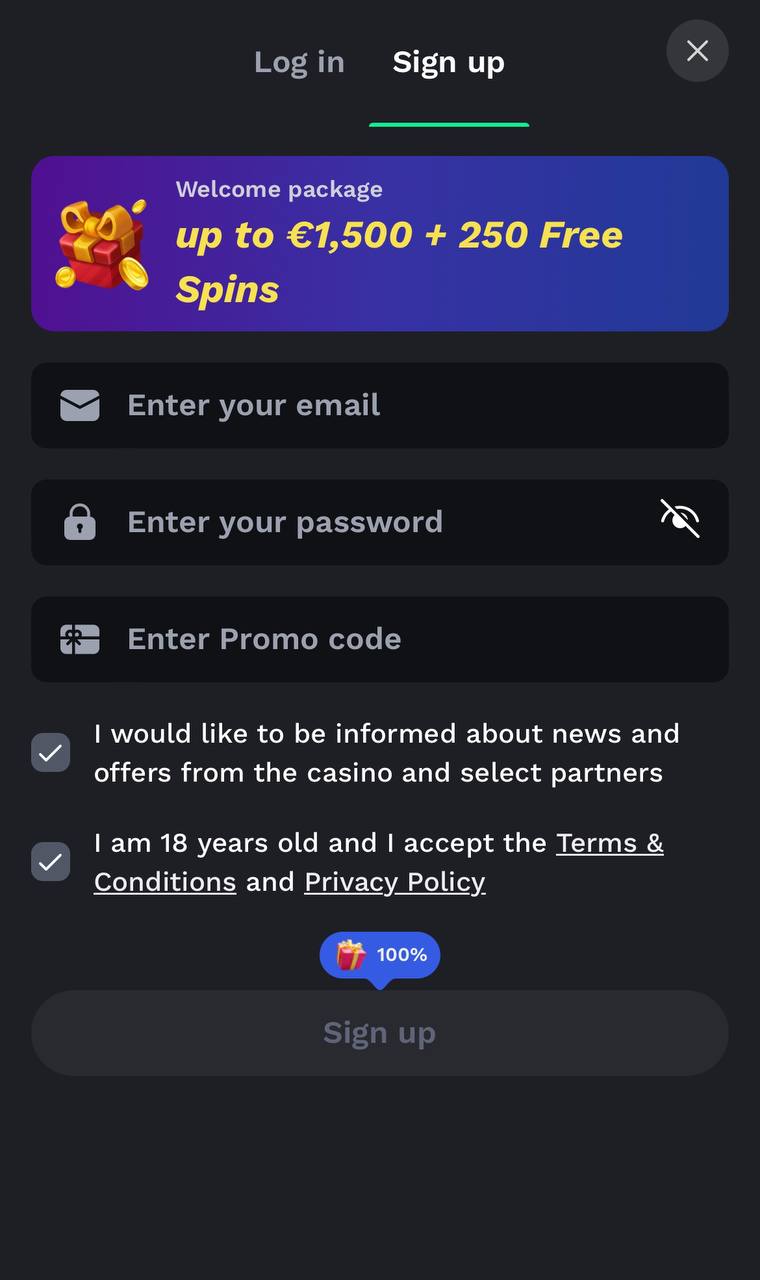
Task: Focus the Enter Promo code field
Action: click(380, 639)
